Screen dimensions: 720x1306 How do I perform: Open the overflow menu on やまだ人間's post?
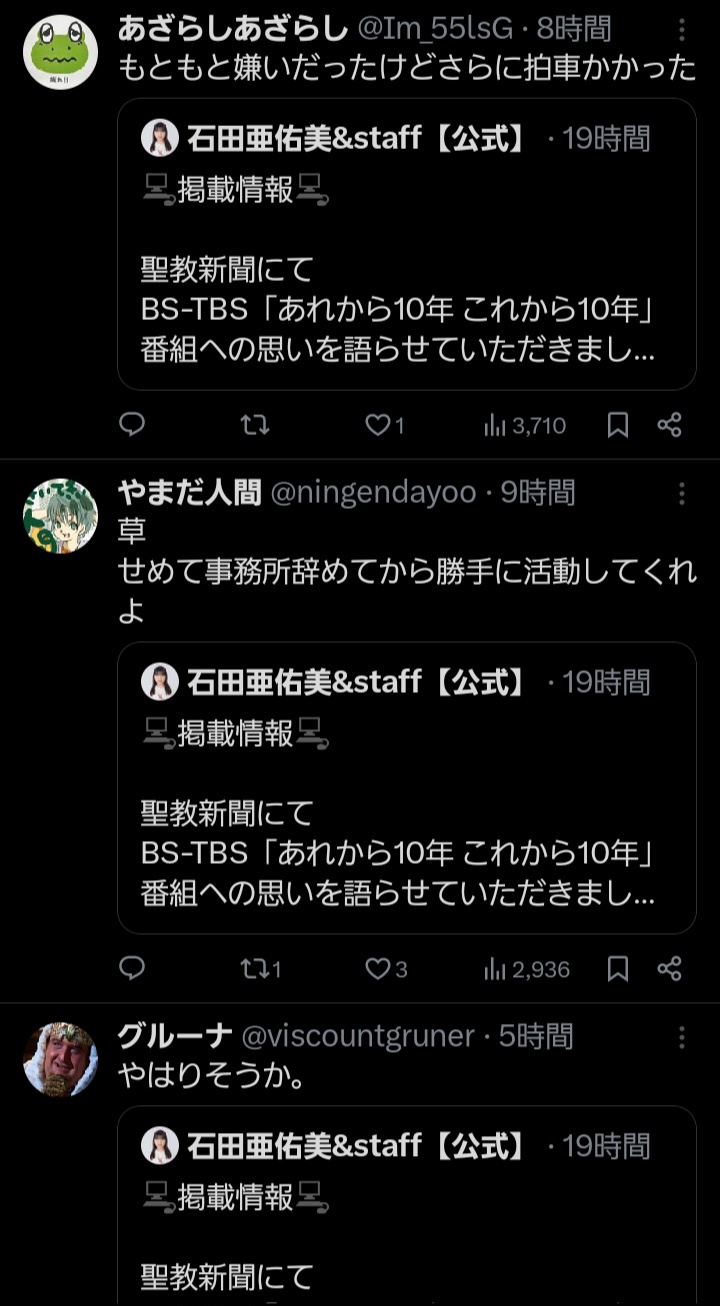click(682, 493)
